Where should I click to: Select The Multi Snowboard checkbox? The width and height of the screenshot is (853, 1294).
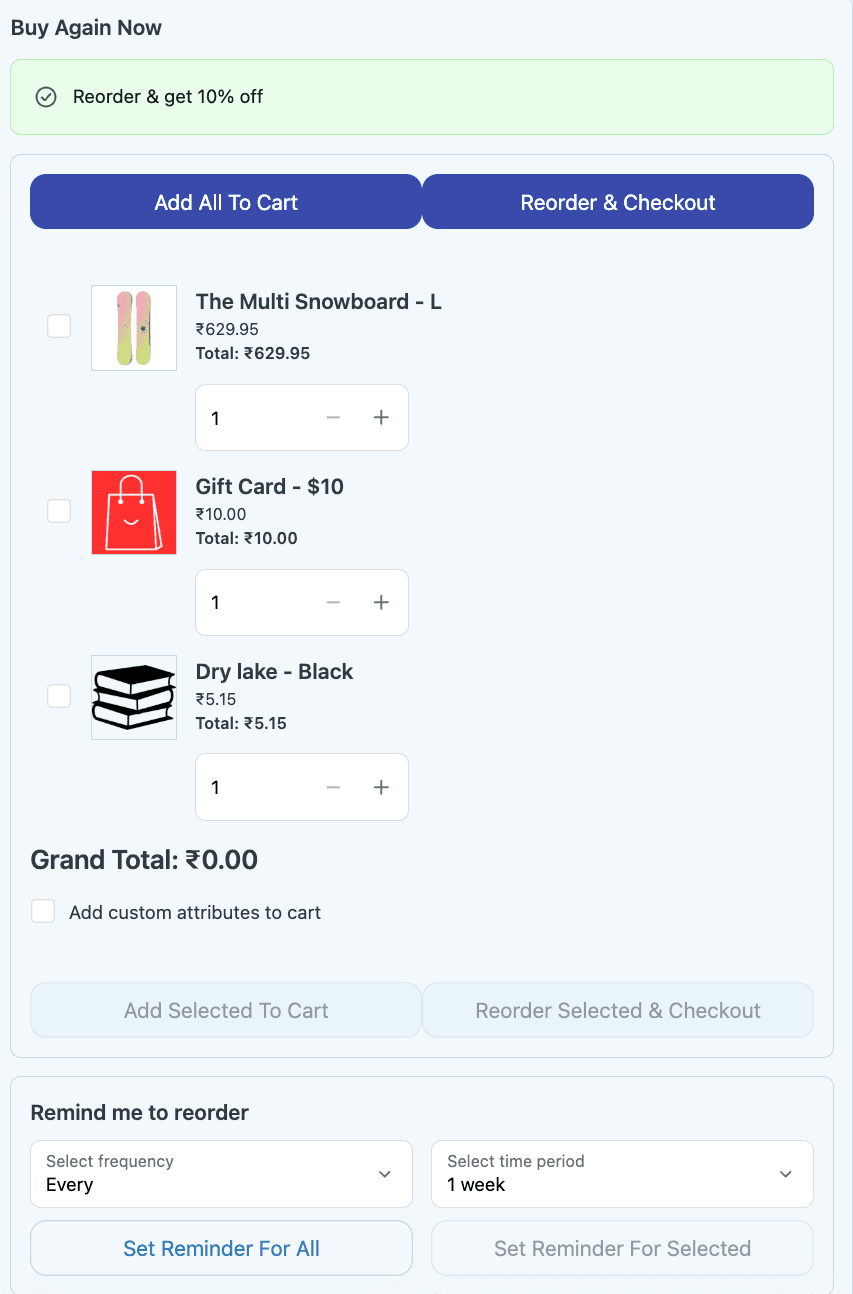tap(58, 326)
